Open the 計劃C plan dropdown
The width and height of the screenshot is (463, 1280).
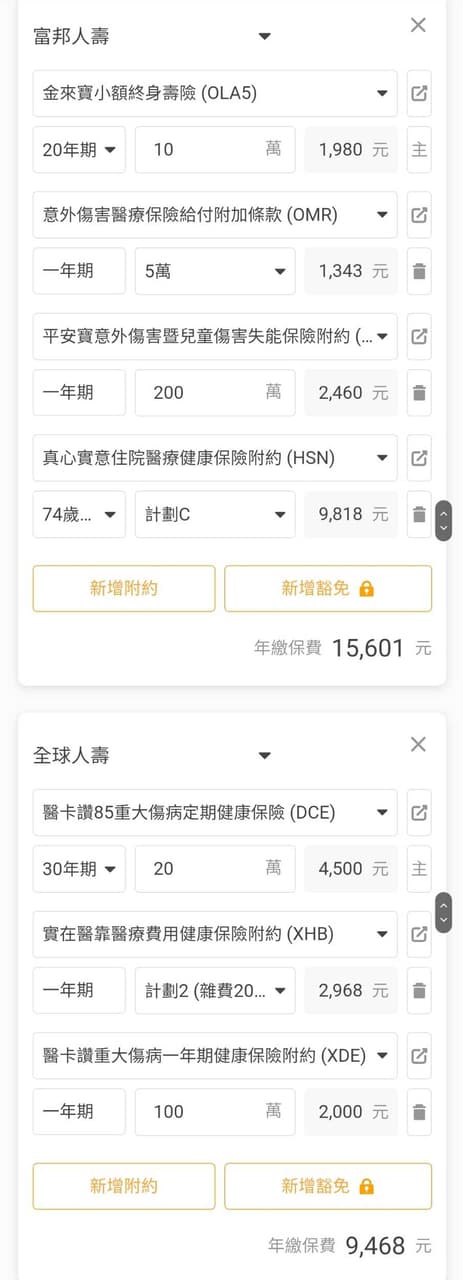tap(215, 515)
